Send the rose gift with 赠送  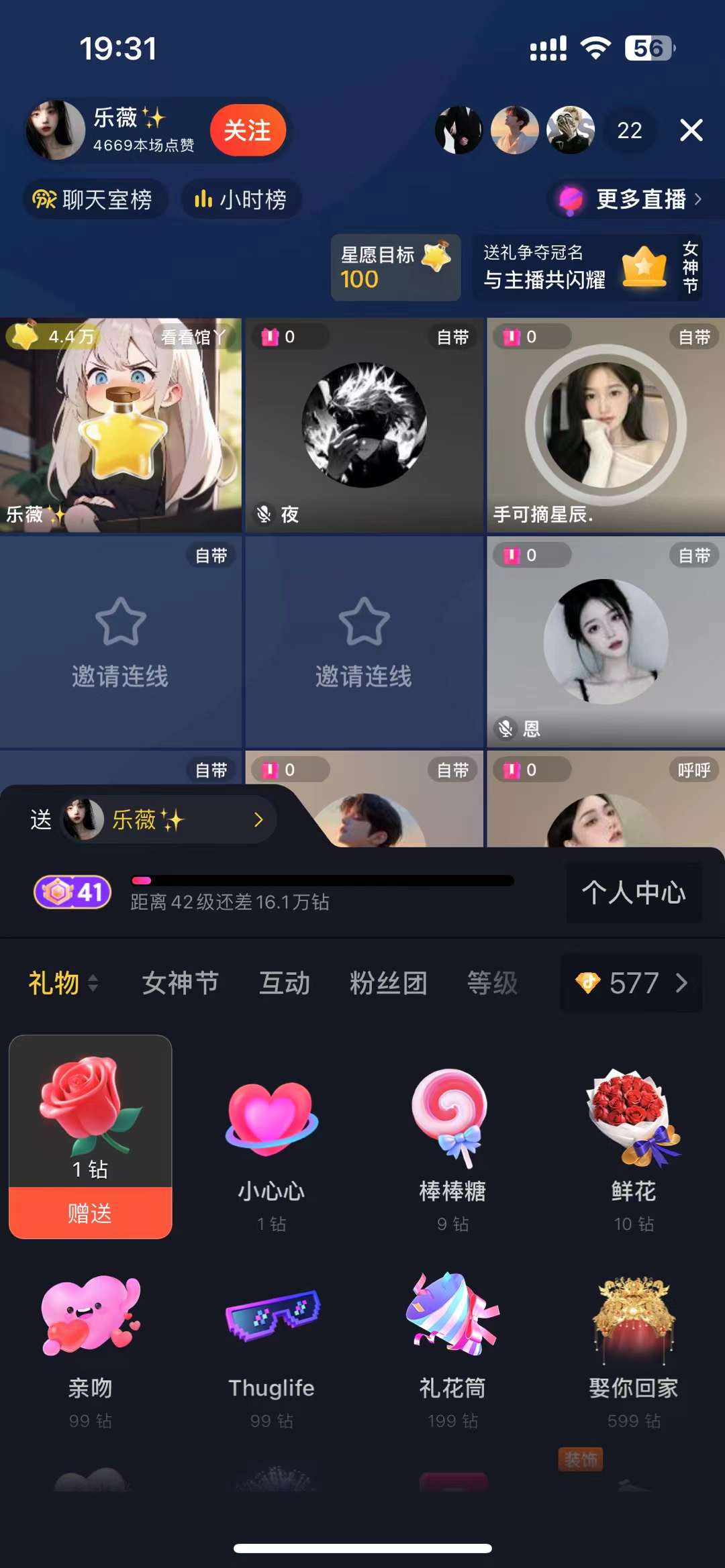(x=90, y=1212)
